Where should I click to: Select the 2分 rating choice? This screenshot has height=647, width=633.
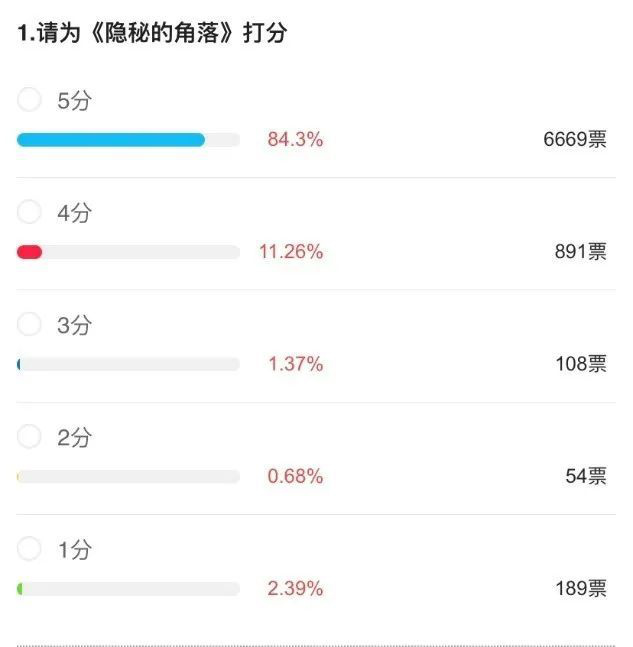click(30, 437)
